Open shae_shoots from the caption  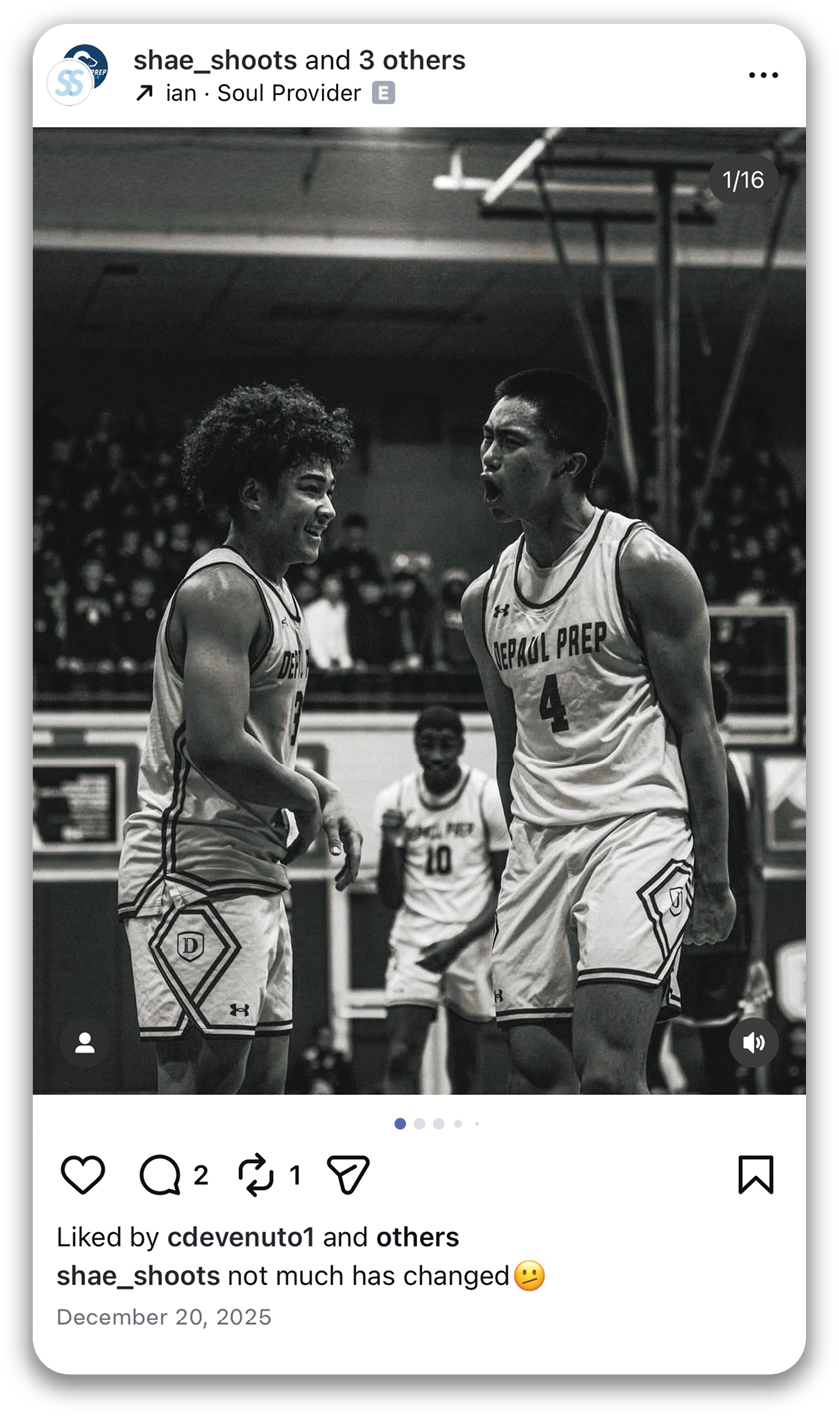point(138,1276)
